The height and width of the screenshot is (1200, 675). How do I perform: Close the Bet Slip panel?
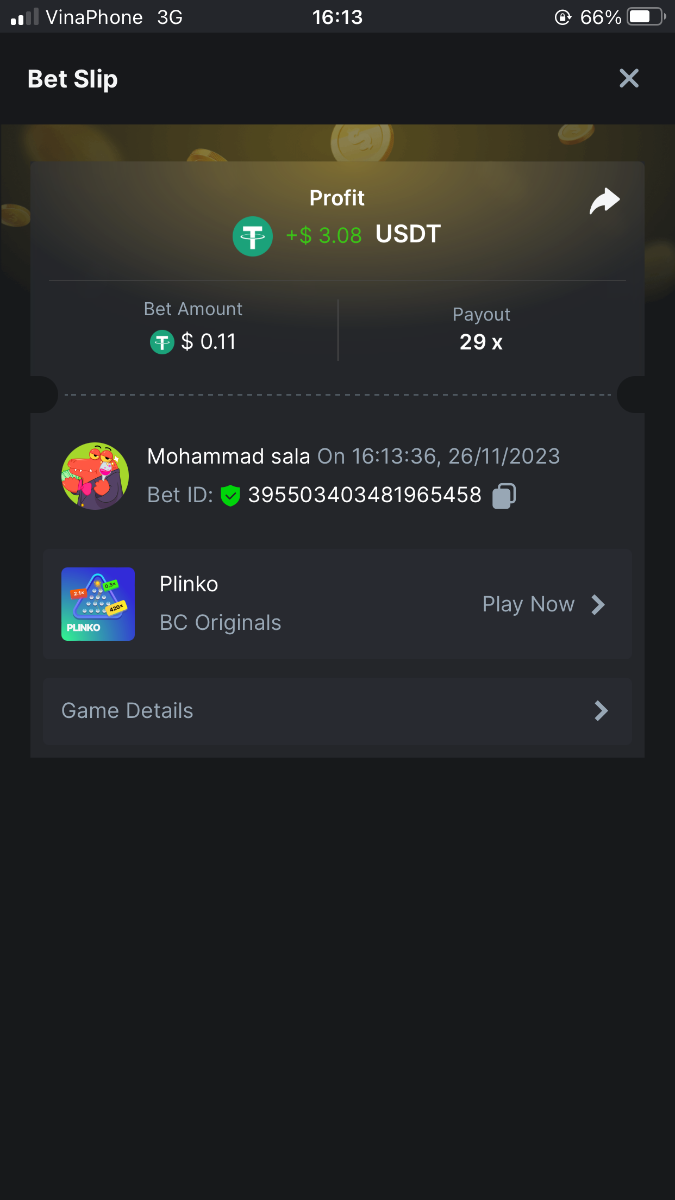point(628,79)
